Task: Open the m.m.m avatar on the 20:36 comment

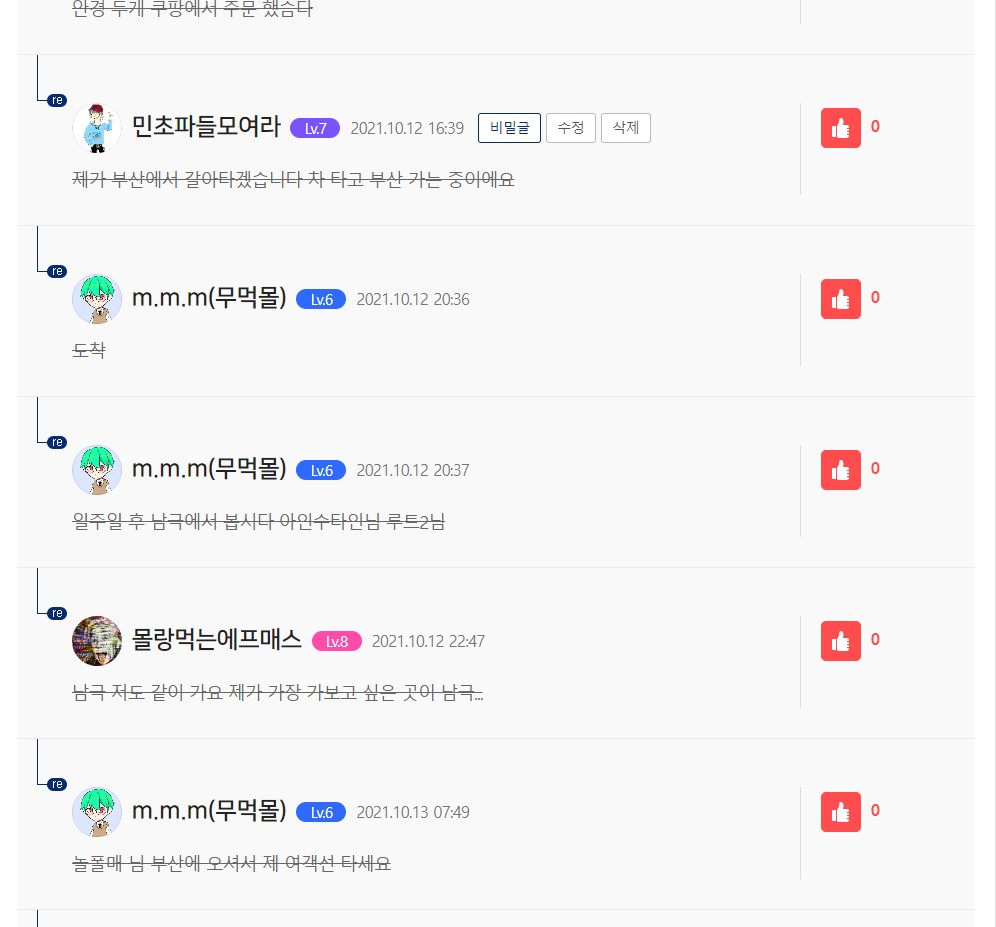Action: point(97,299)
